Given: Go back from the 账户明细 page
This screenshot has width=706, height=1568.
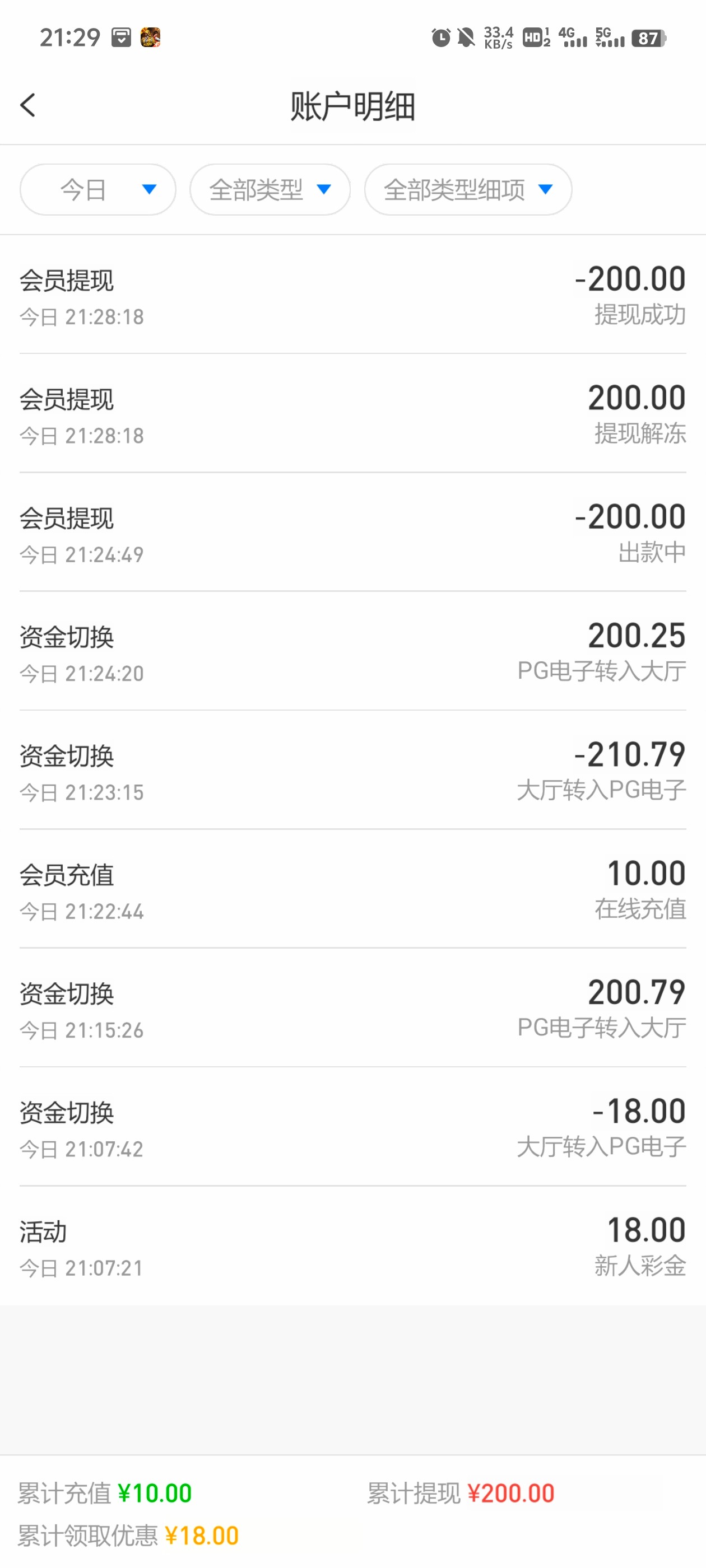Looking at the screenshot, I should tap(28, 105).
